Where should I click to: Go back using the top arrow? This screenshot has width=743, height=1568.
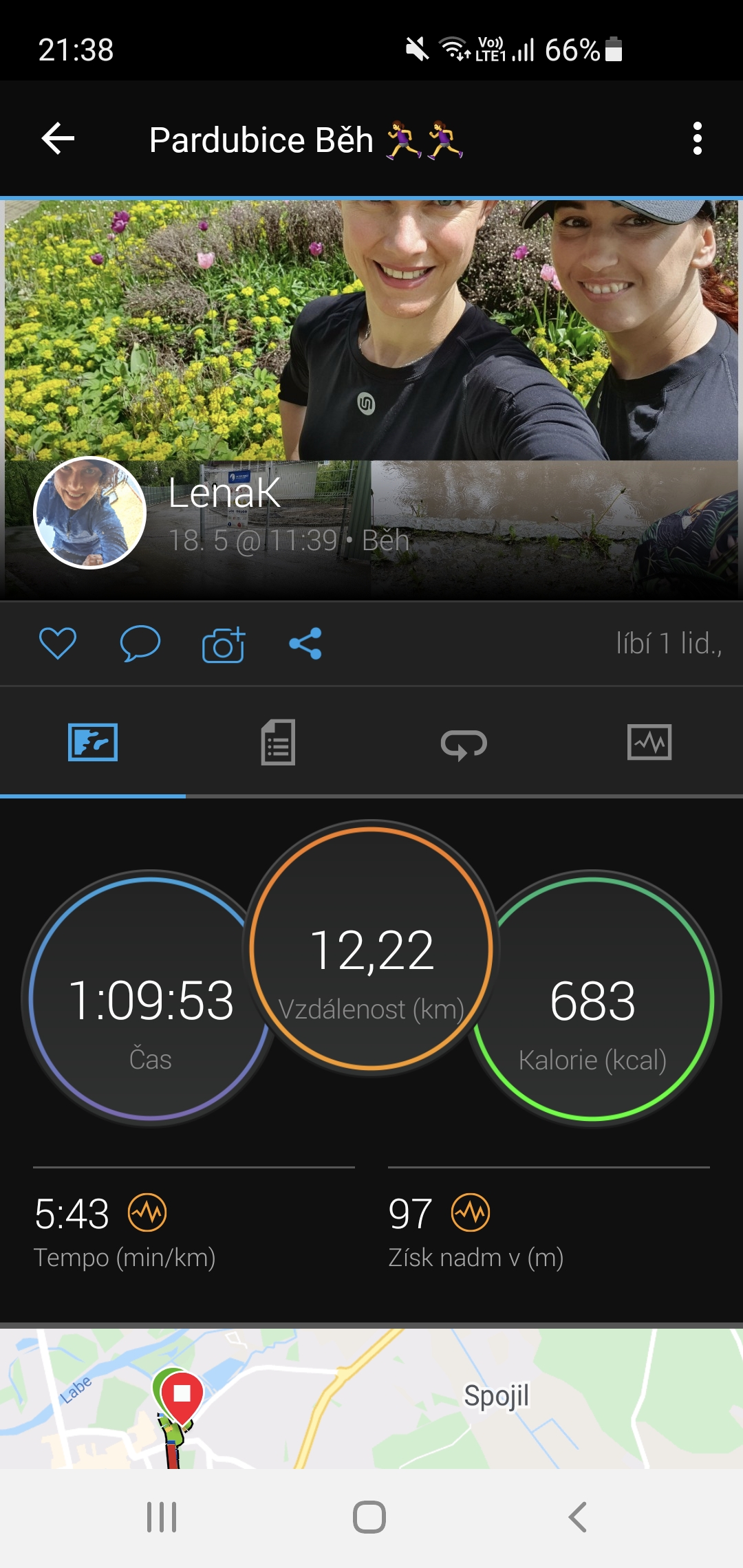click(x=58, y=139)
